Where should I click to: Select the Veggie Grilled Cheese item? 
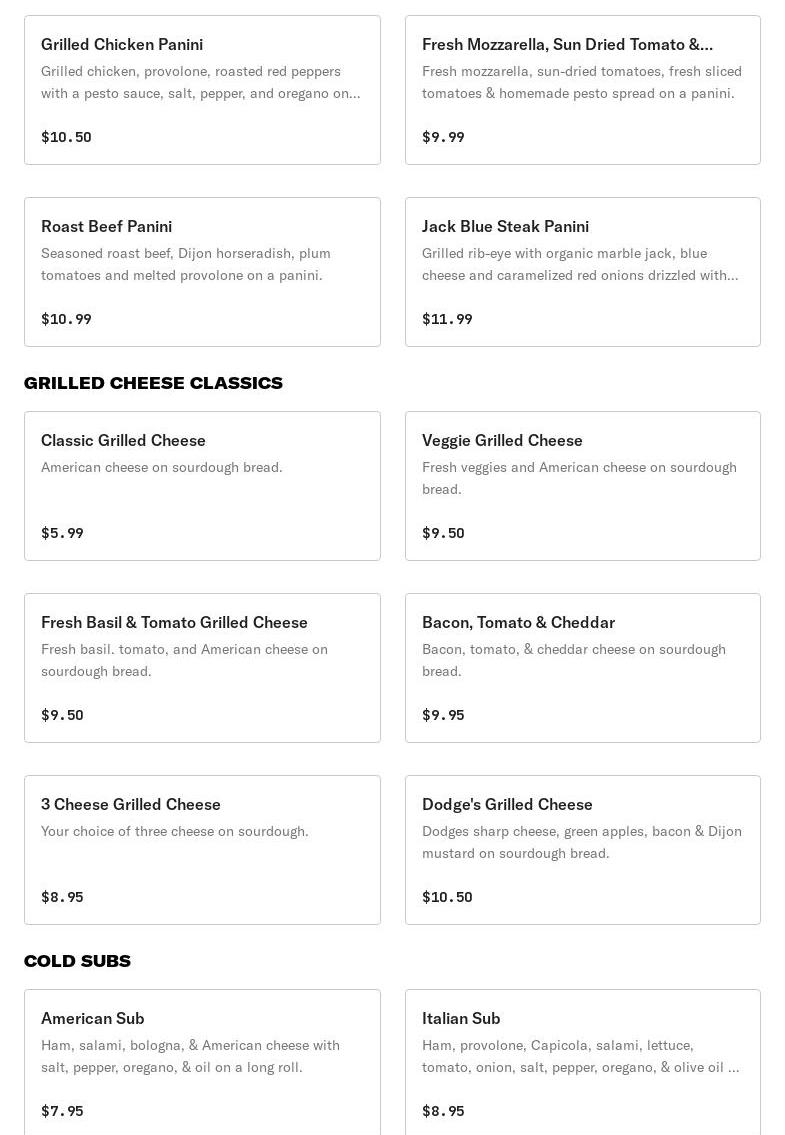point(582,486)
